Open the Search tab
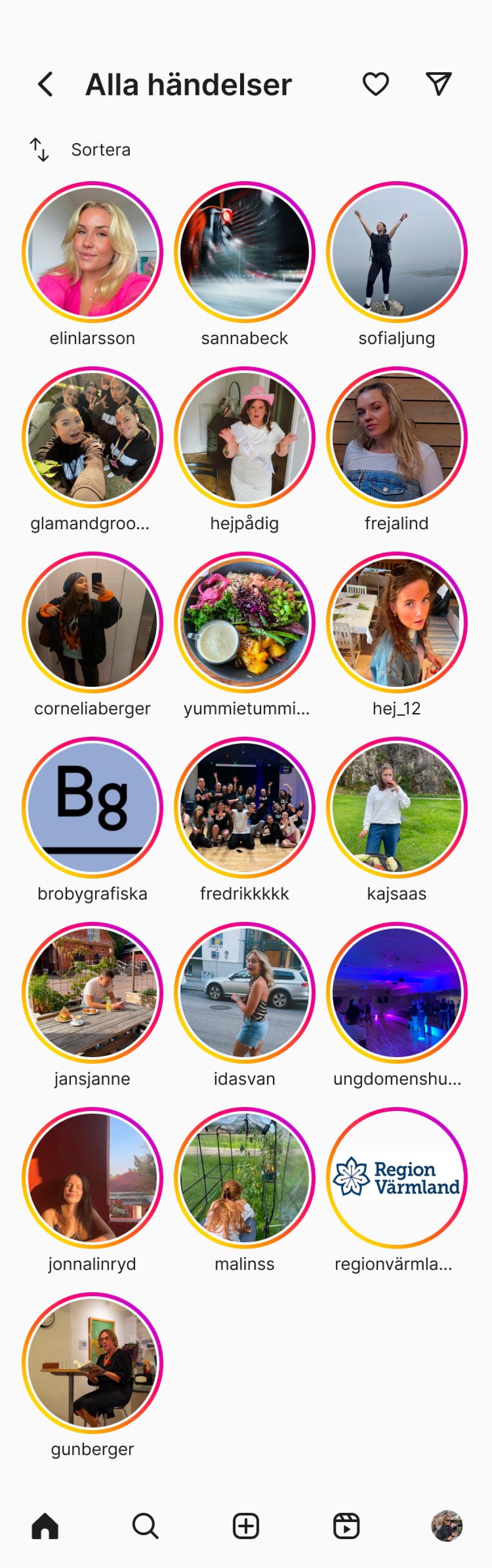492x1568 pixels. click(145, 1526)
